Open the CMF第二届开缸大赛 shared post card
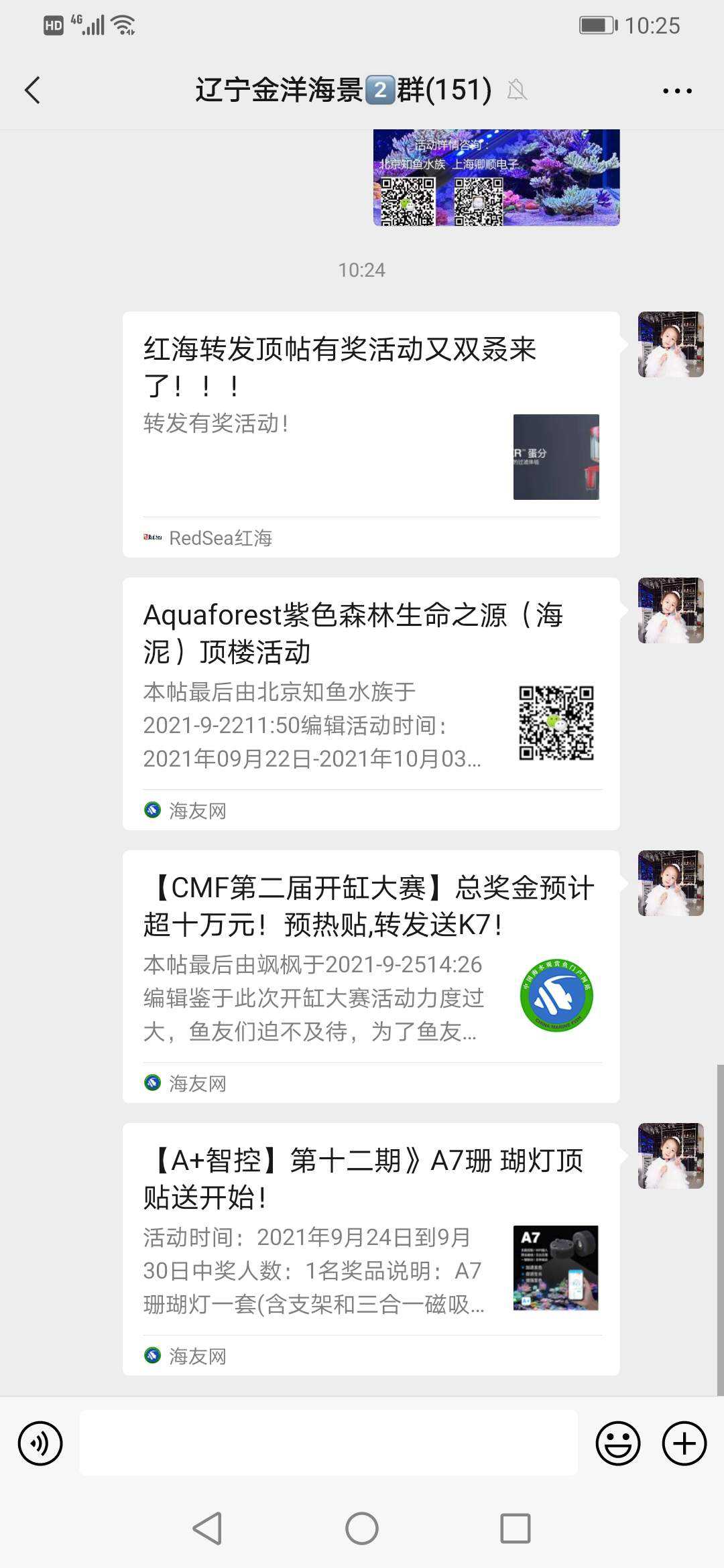724x1568 pixels. click(371, 976)
